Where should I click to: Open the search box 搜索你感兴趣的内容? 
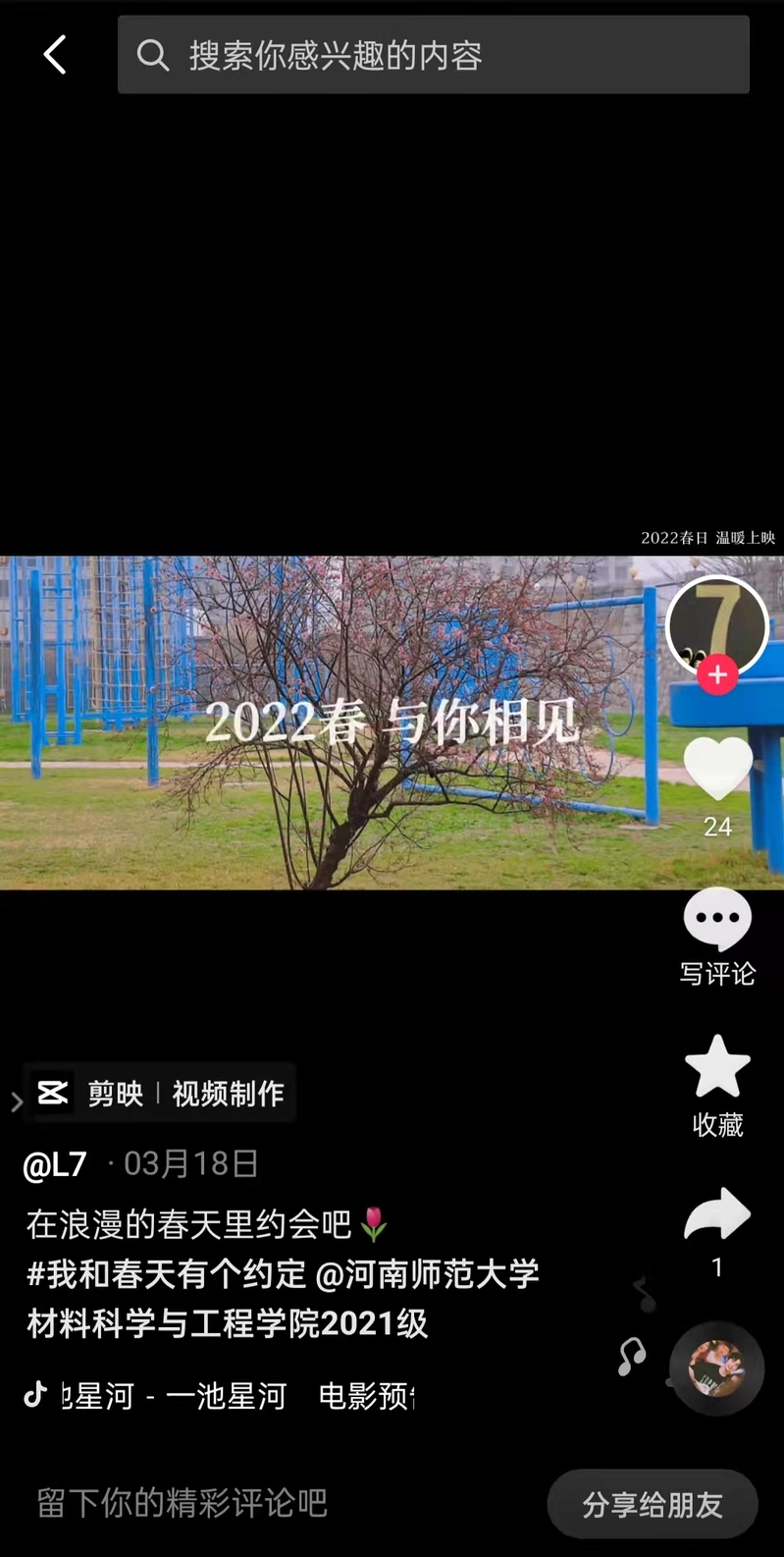tap(433, 55)
